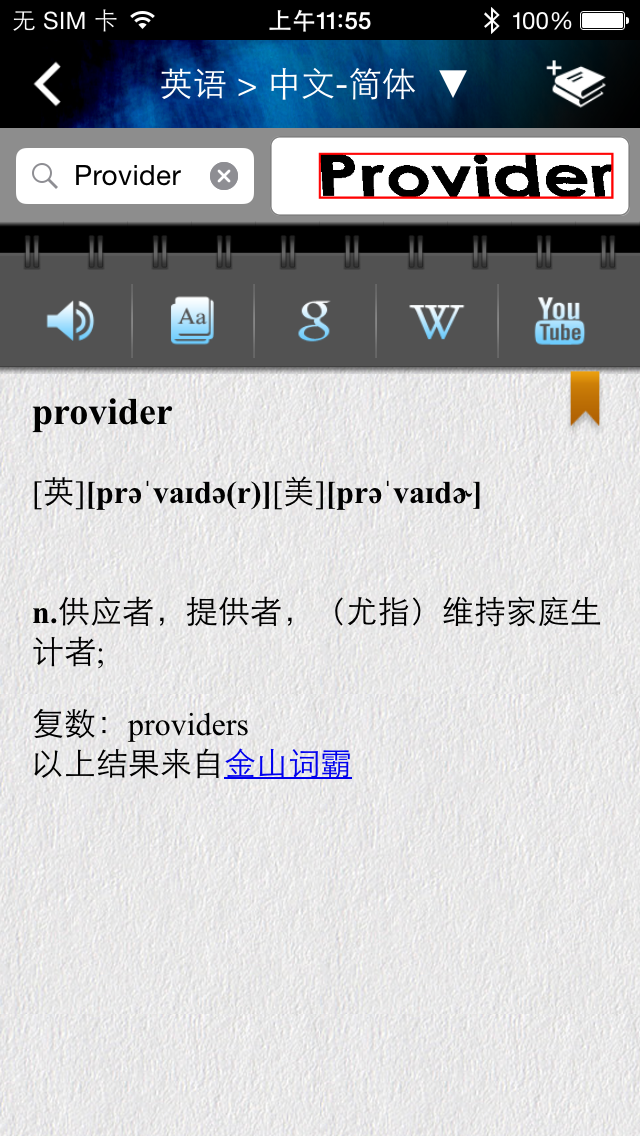
Task: Open the Aa dictionary icon
Action: tap(192, 321)
